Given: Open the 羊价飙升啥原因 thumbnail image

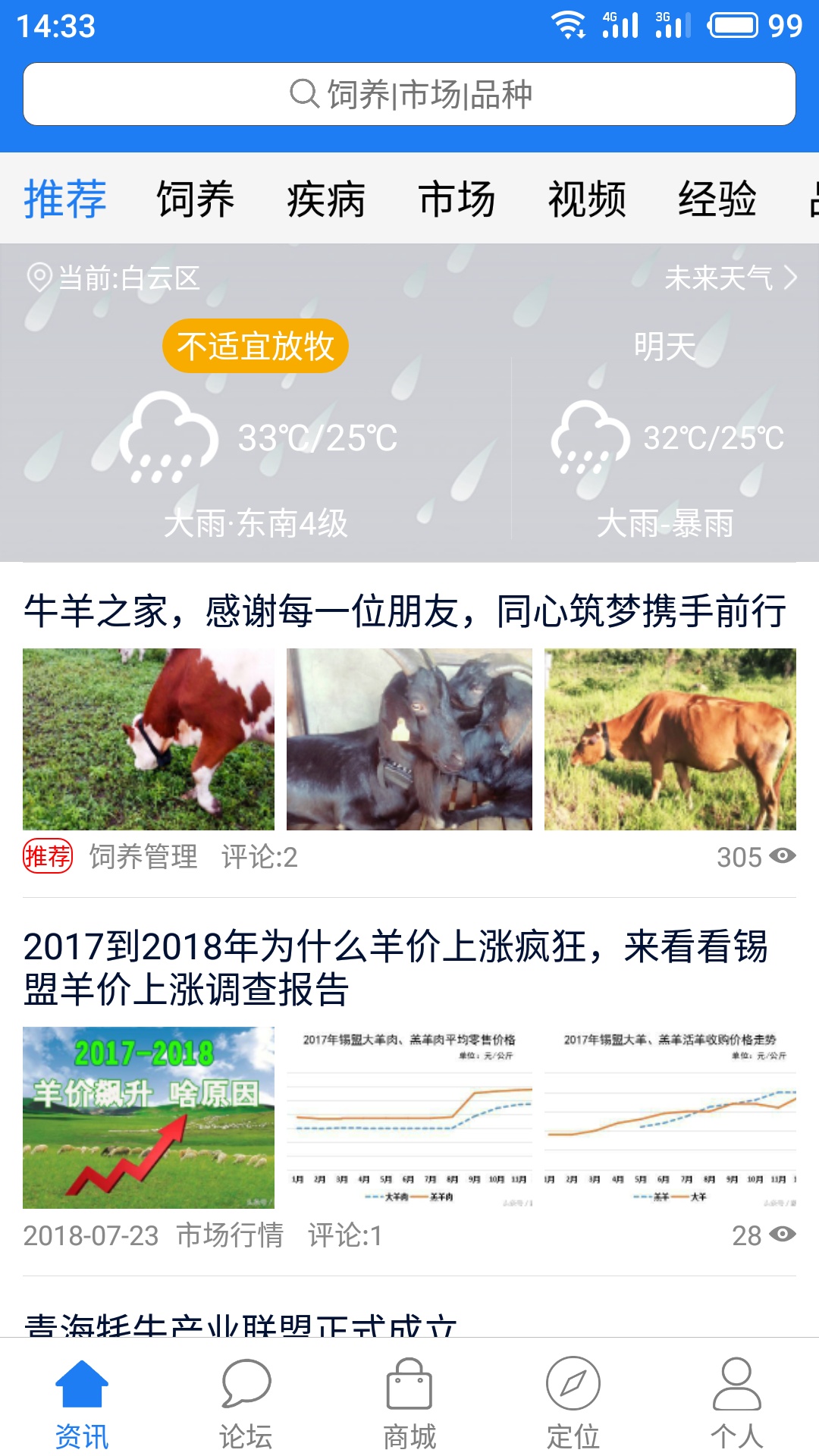Looking at the screenshot, I should [149, 1117].
